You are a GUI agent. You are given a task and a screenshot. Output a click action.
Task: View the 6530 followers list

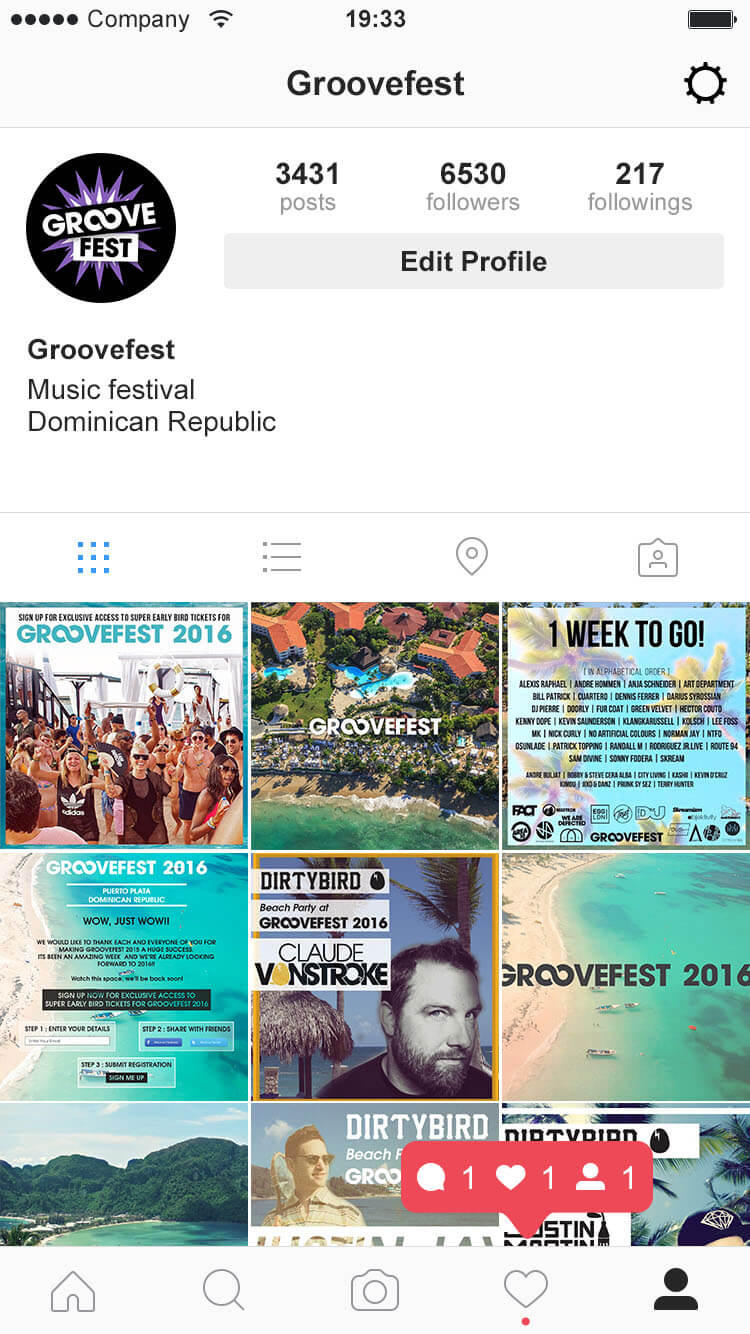[x=473, y=187]
